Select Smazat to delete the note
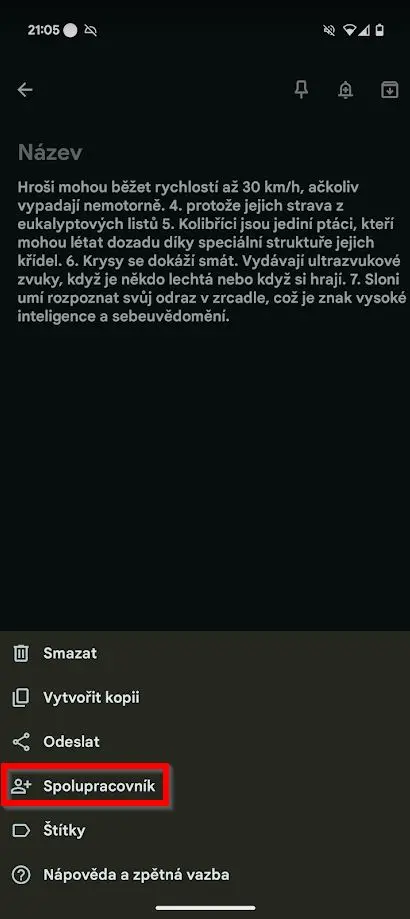Viewport: 410px width, 919px height. point(205,653)
